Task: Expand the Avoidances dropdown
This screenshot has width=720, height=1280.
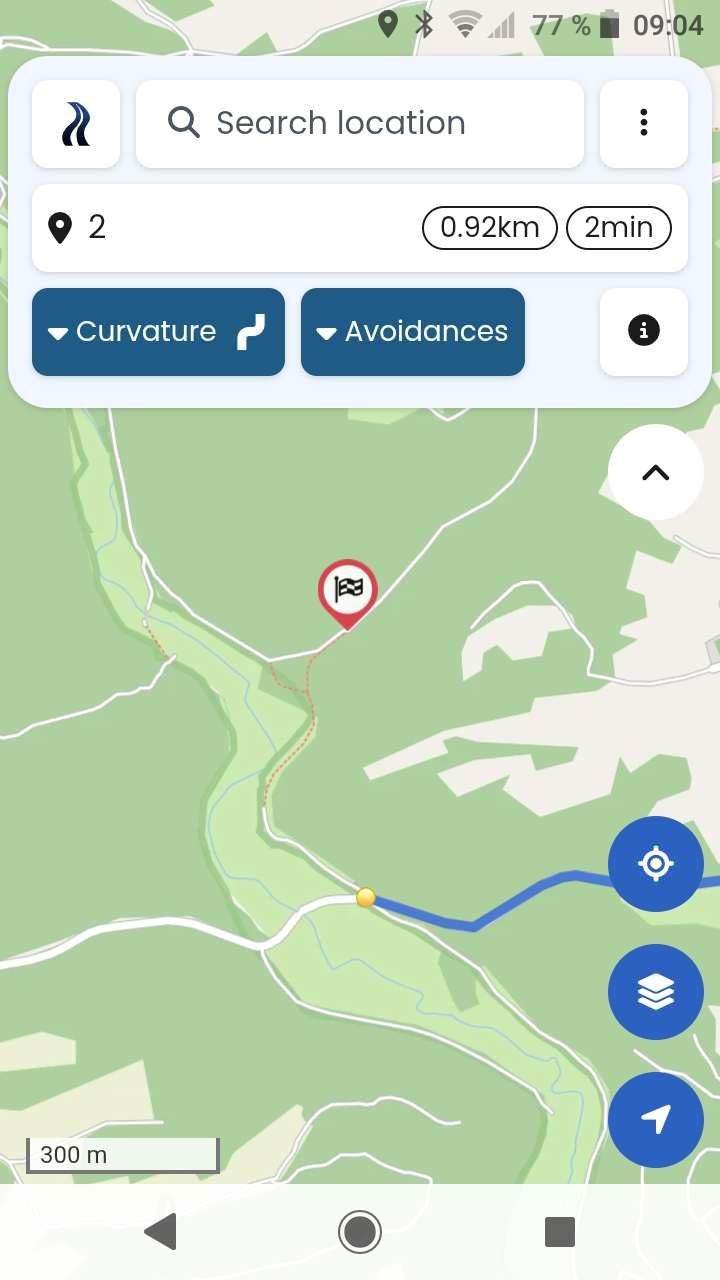Action: click(x=413, y=332)
